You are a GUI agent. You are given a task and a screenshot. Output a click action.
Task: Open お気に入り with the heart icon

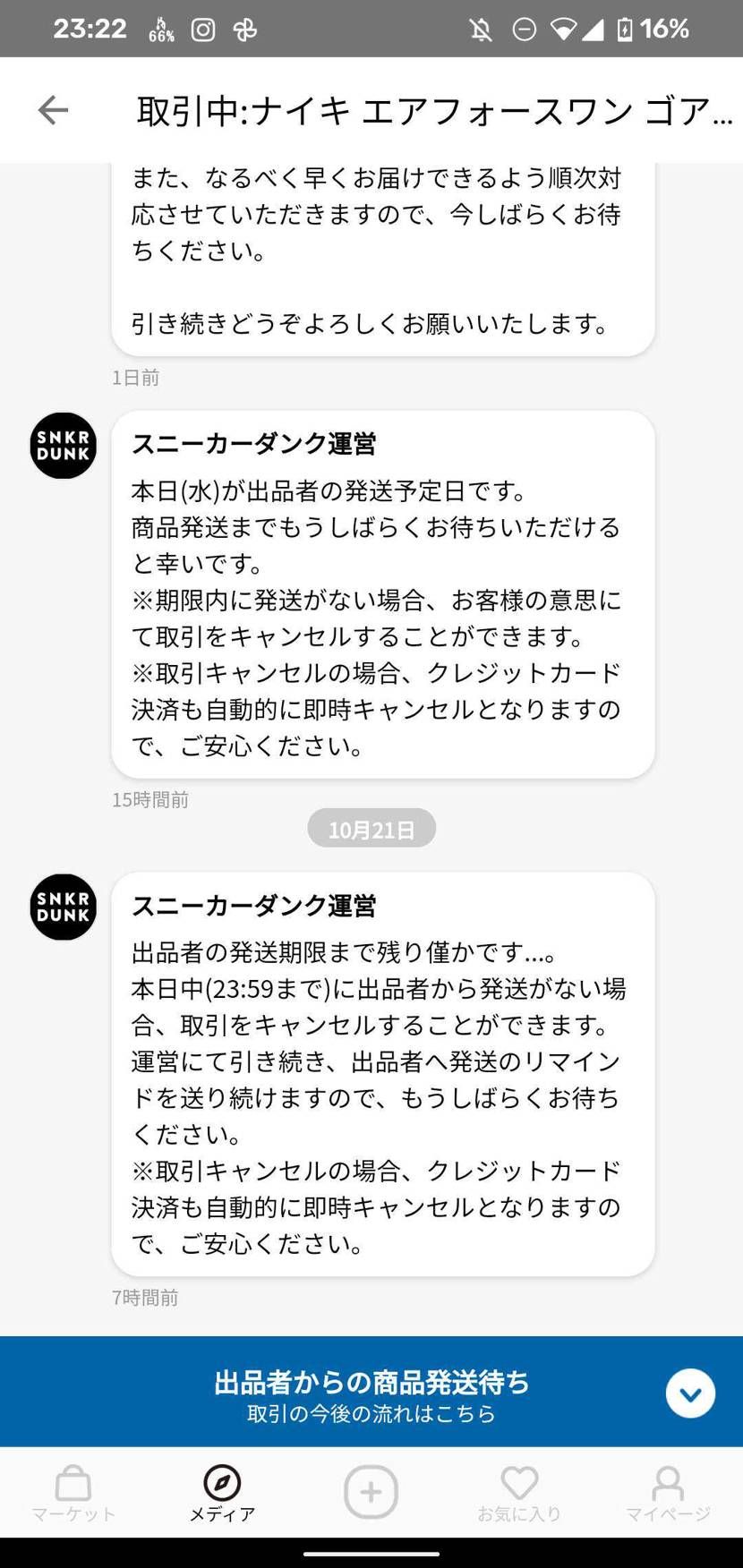(519, 1490)
